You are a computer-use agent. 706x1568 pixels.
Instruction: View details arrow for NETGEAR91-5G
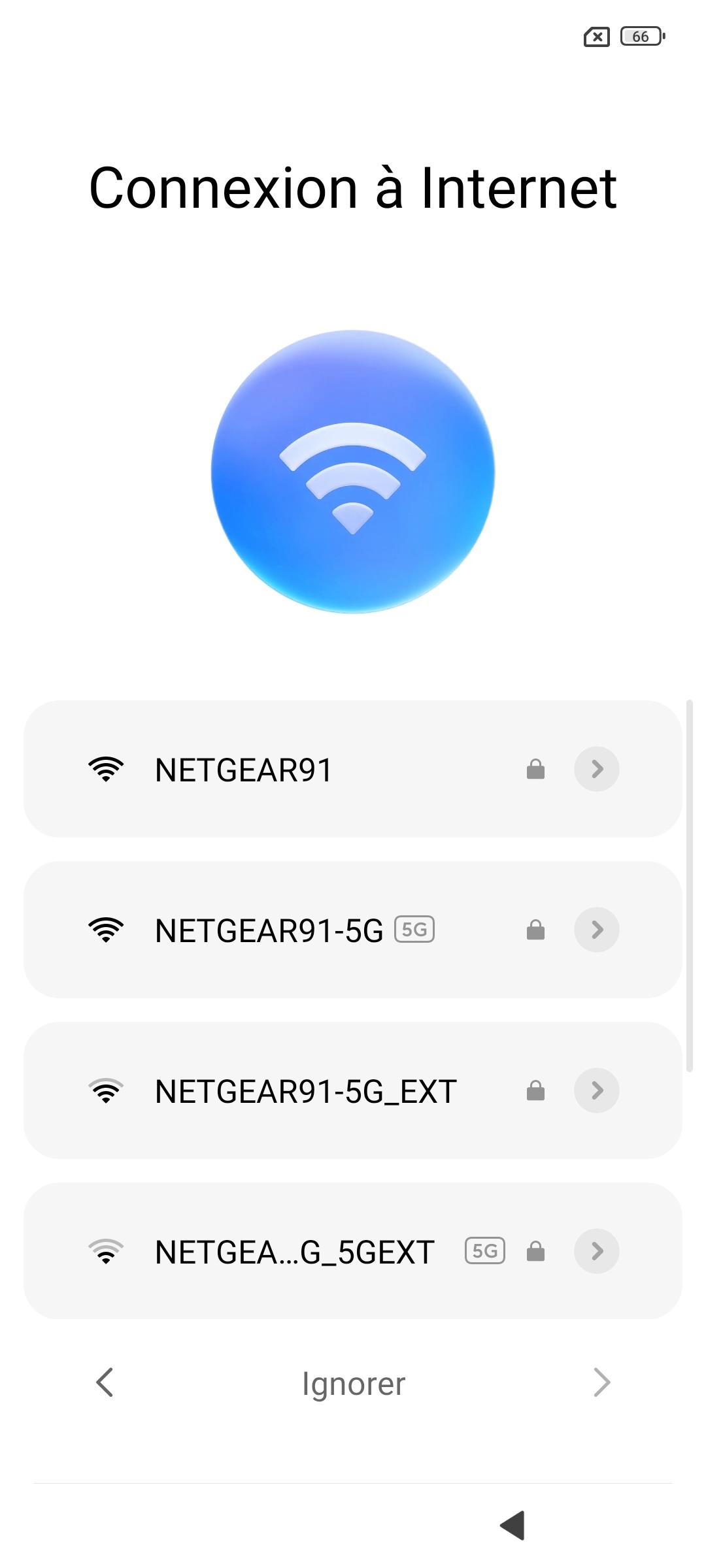596,930
